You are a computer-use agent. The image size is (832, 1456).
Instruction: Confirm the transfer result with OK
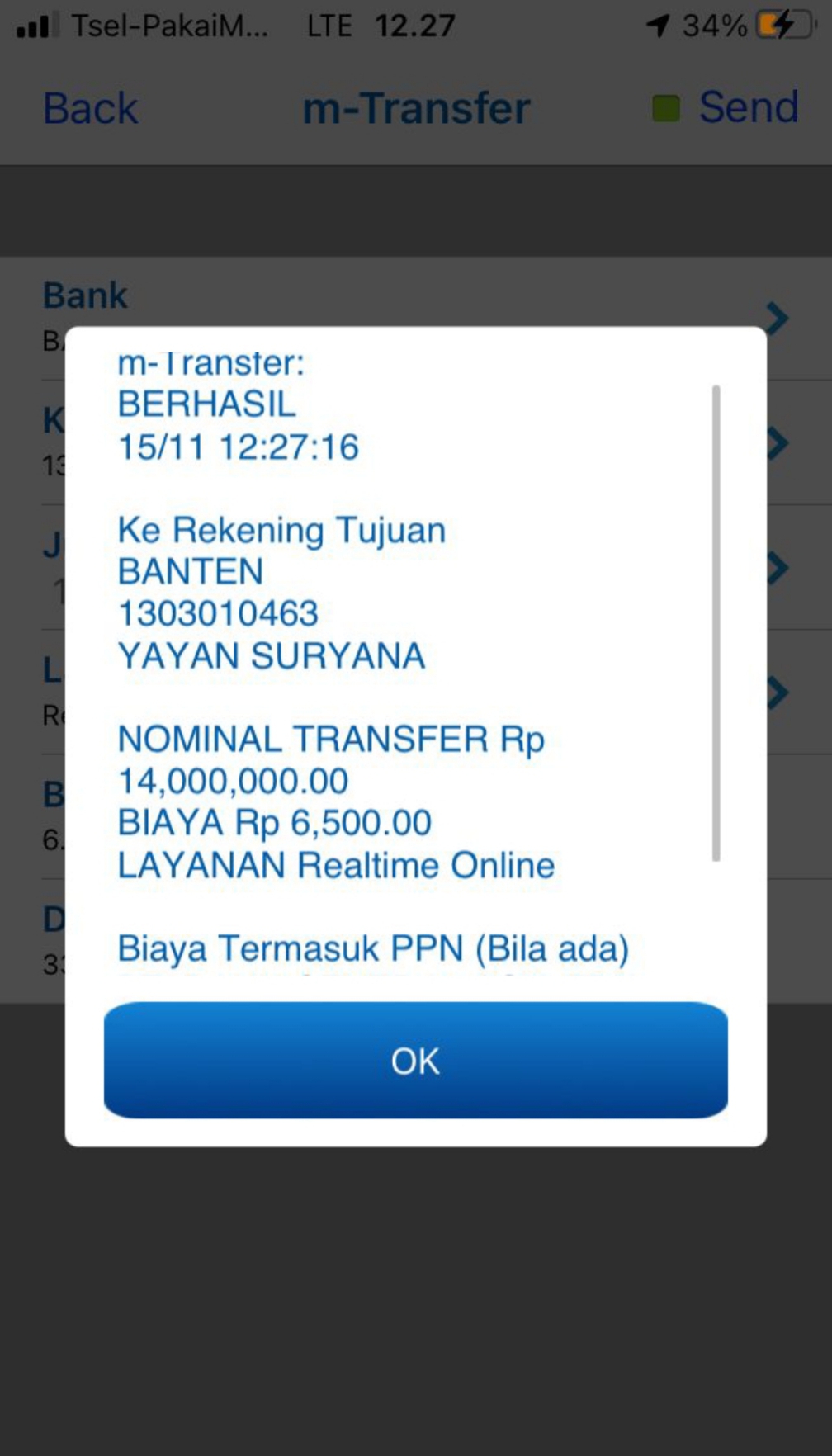click(415, 1061)
